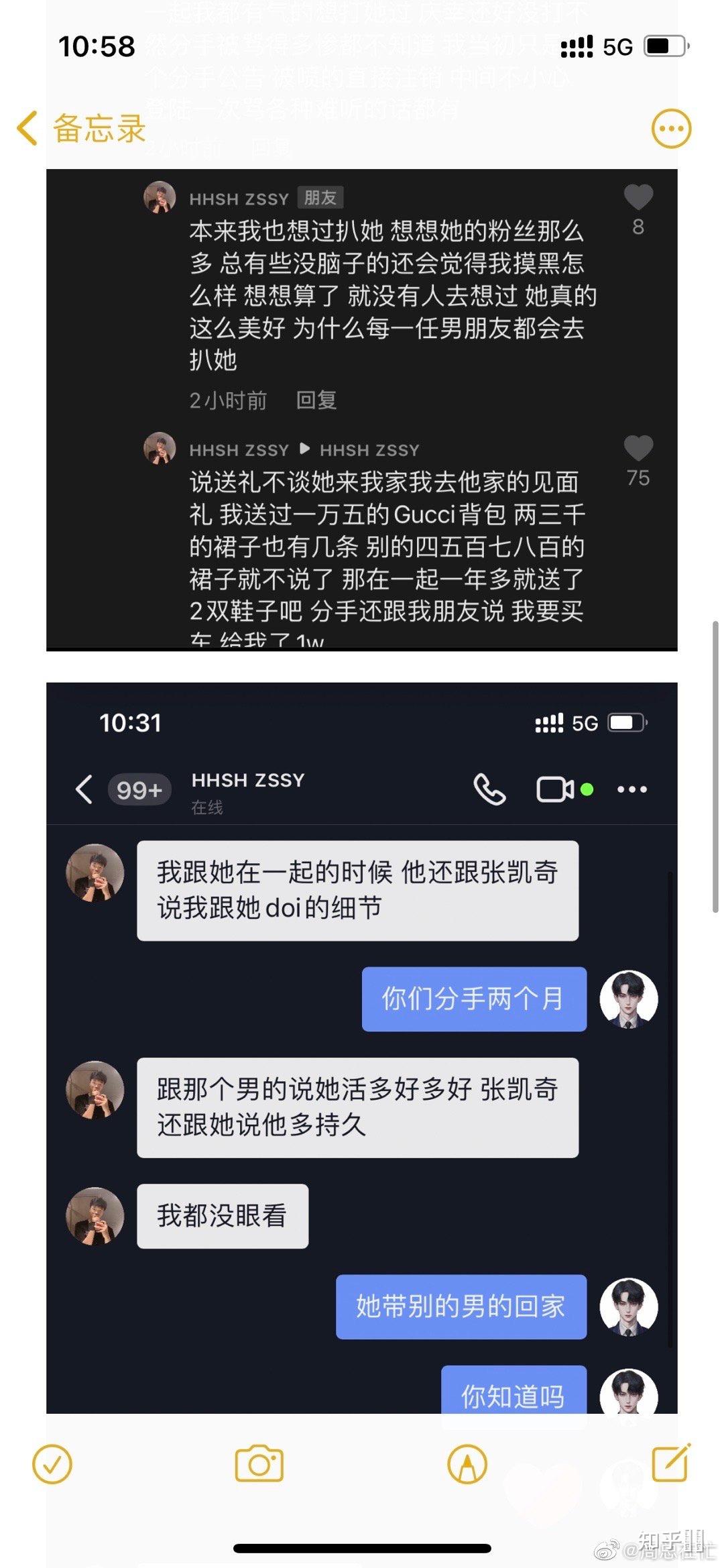Viewport: 724px width, 1568px height.
Task: Open the markup pen tool
Action: pos(467,1464)
